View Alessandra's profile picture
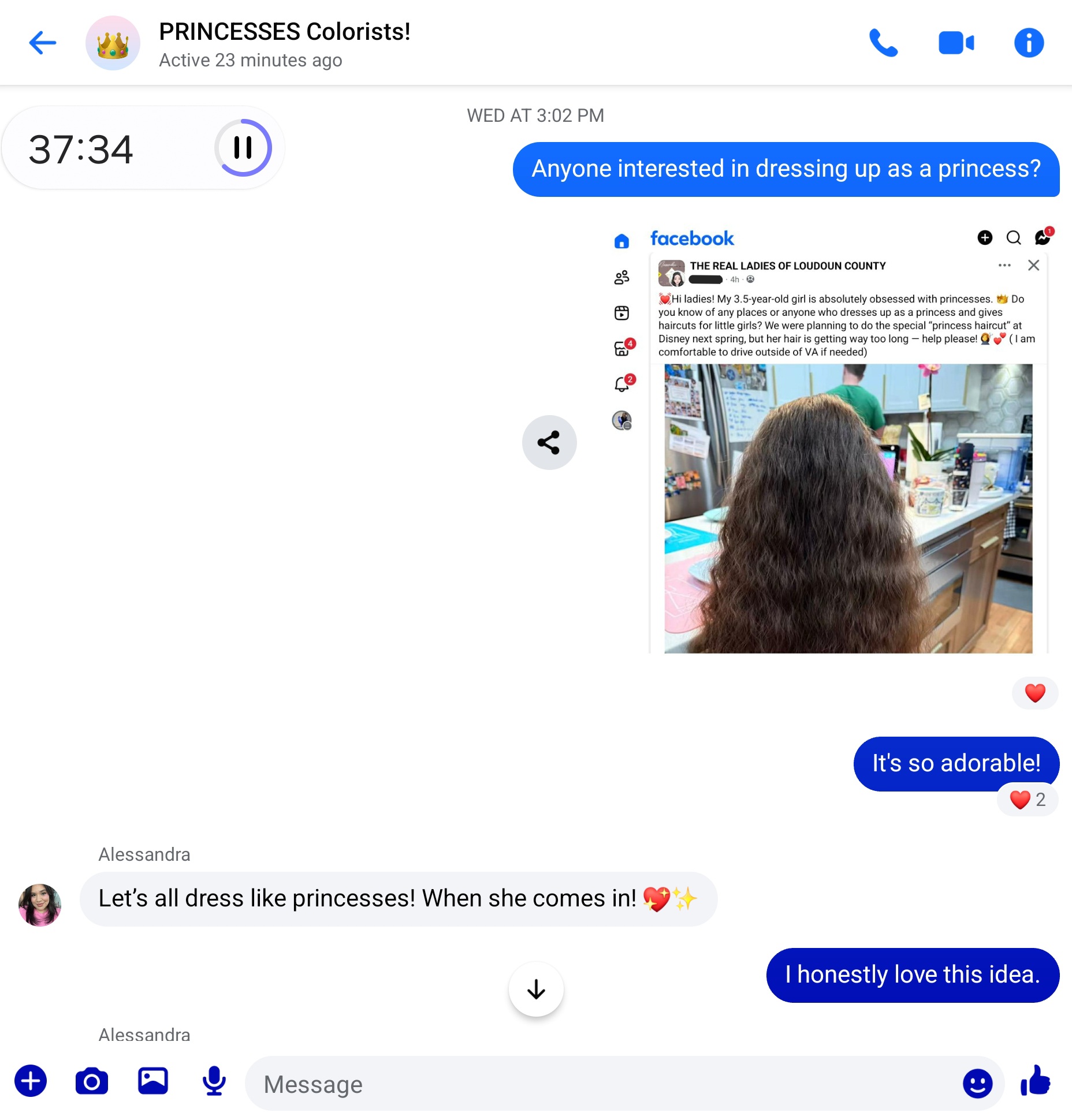This screenshot has width=1072, height=1120. (40, 905)
